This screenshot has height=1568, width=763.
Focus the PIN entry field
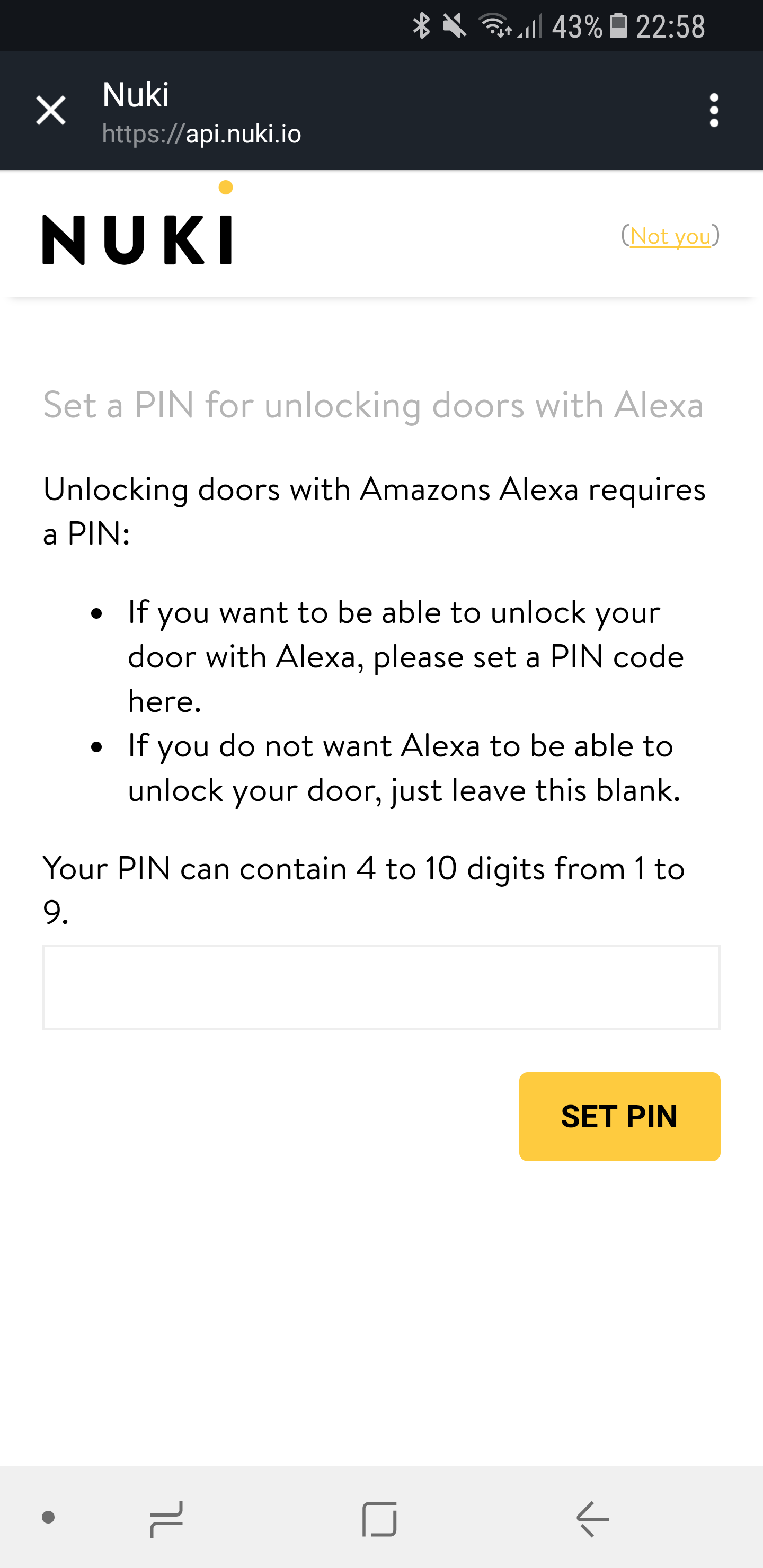pyautogui.click(x=381, y=987)
